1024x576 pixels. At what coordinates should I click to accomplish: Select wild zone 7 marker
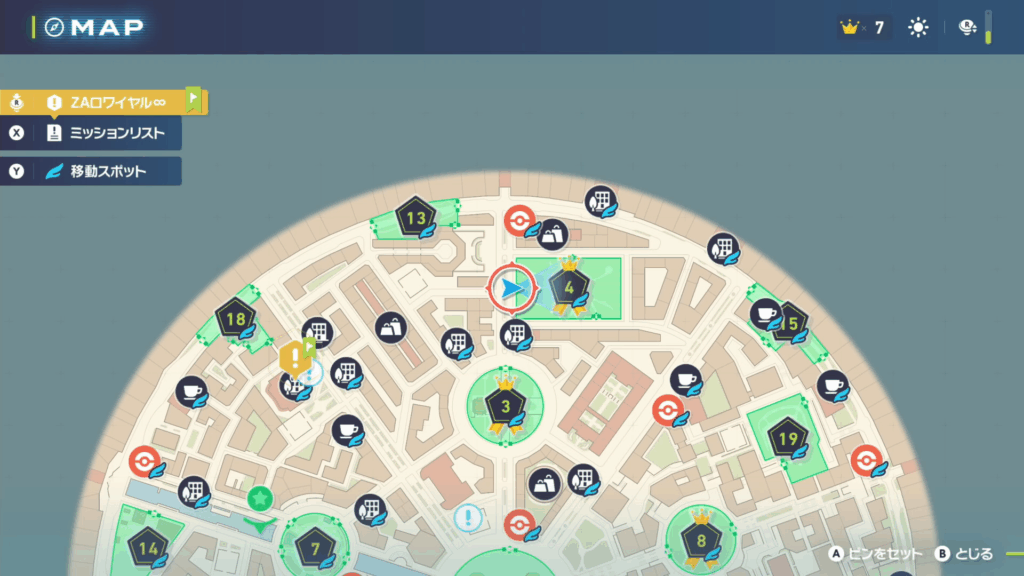pos(315,548)
